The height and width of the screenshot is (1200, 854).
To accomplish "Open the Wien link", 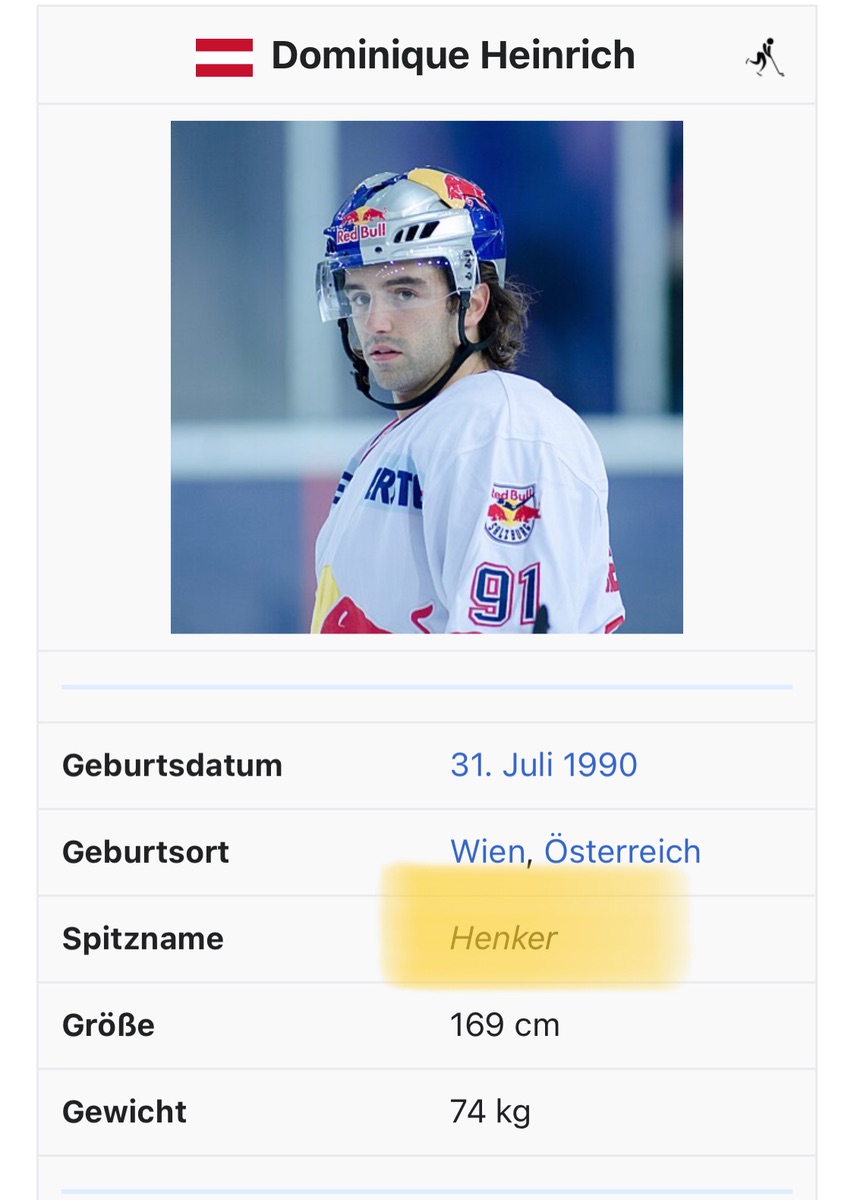I will (487, 852).
